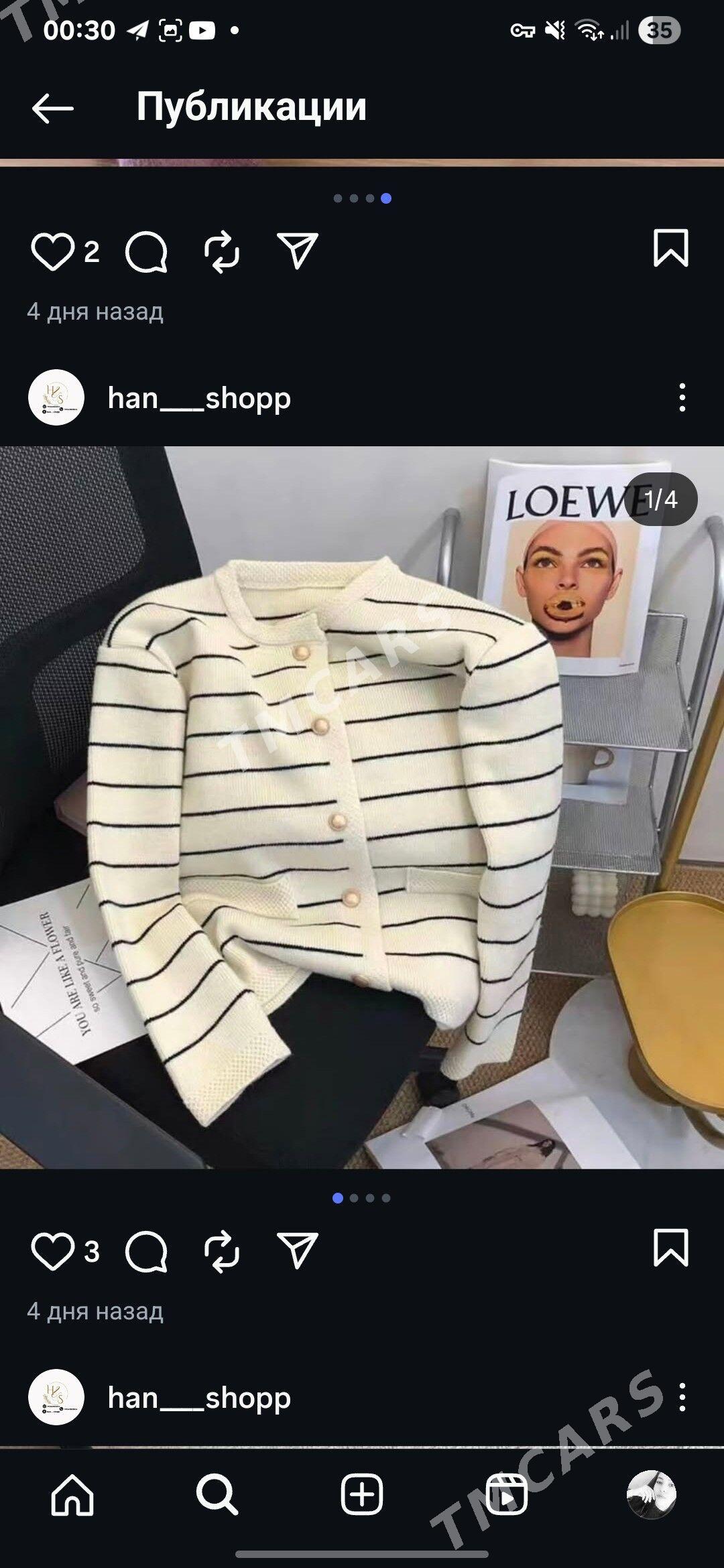
Task: Like the post with 2 likes
Action: point(52,252)
